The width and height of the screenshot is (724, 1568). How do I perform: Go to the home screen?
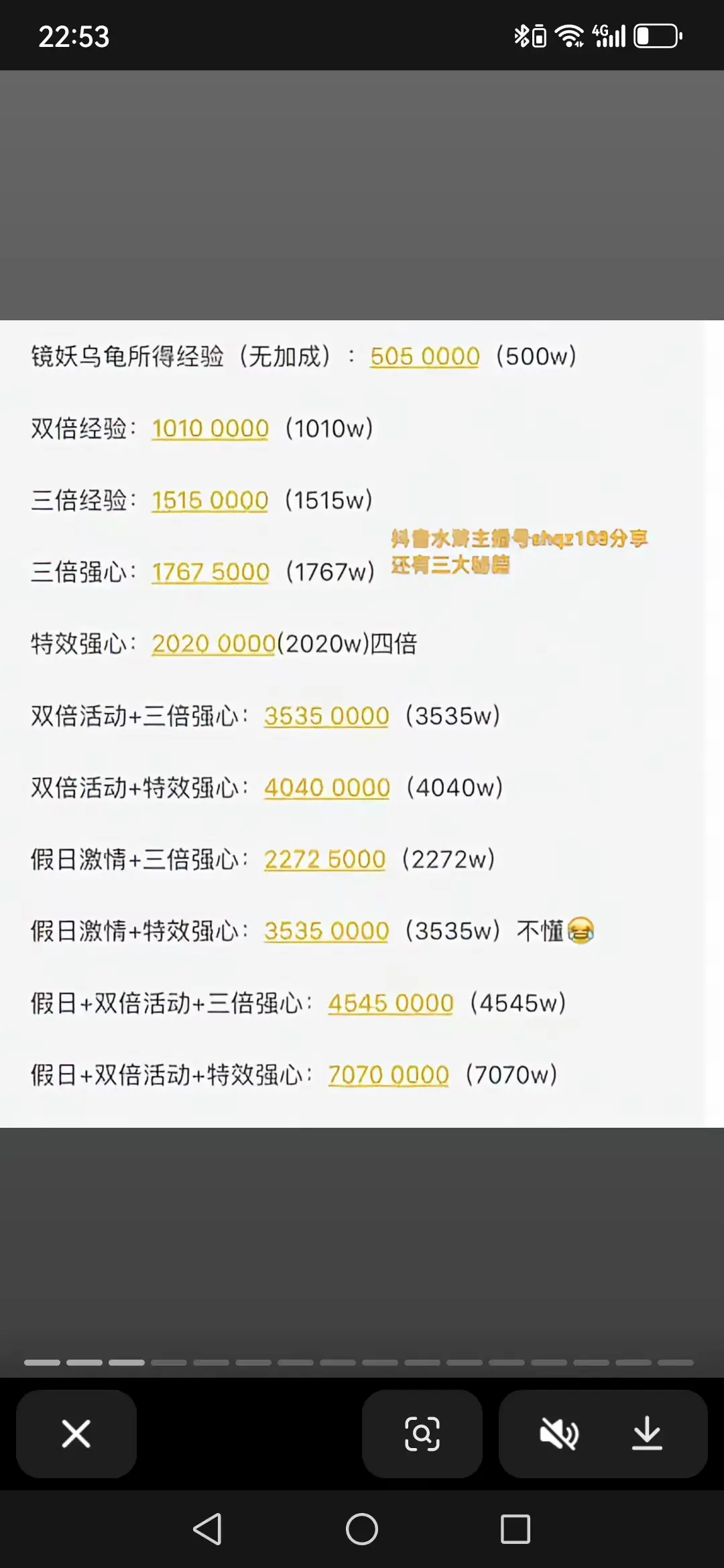[x=362, y=1529]
